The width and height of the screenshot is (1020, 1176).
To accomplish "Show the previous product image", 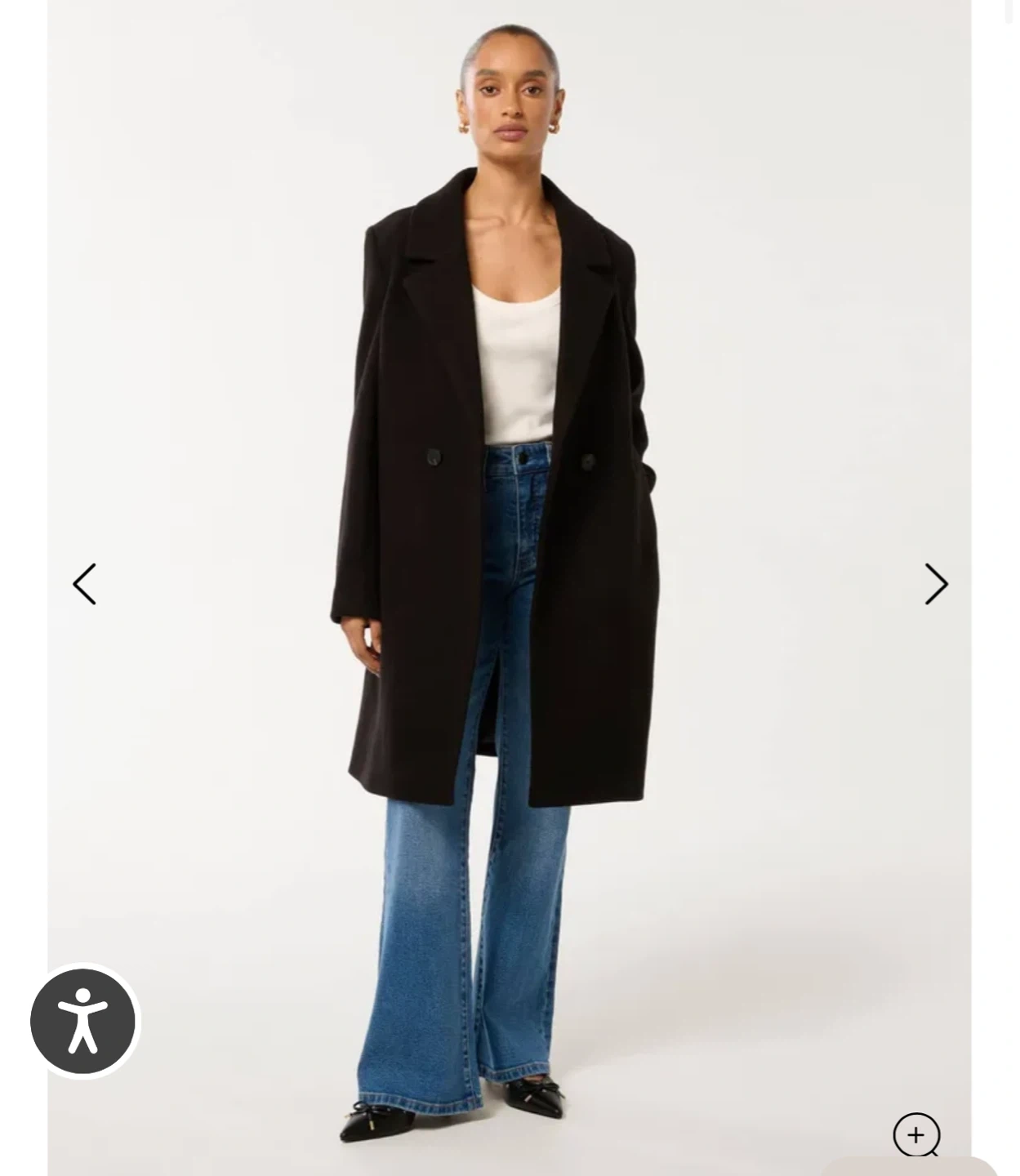I will pyautogui.click(x=85, y=584).
